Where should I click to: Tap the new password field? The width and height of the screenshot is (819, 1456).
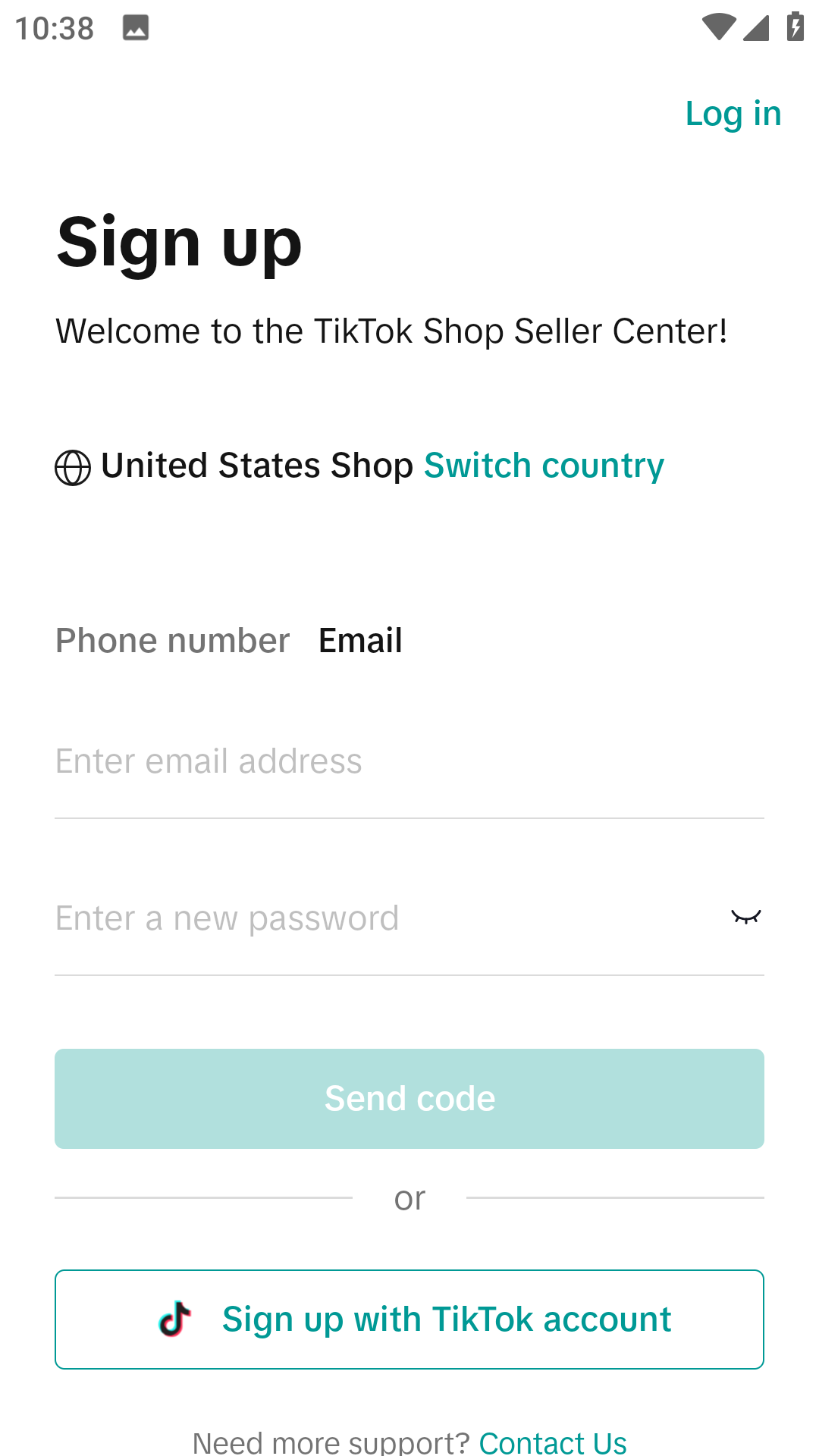379,918
